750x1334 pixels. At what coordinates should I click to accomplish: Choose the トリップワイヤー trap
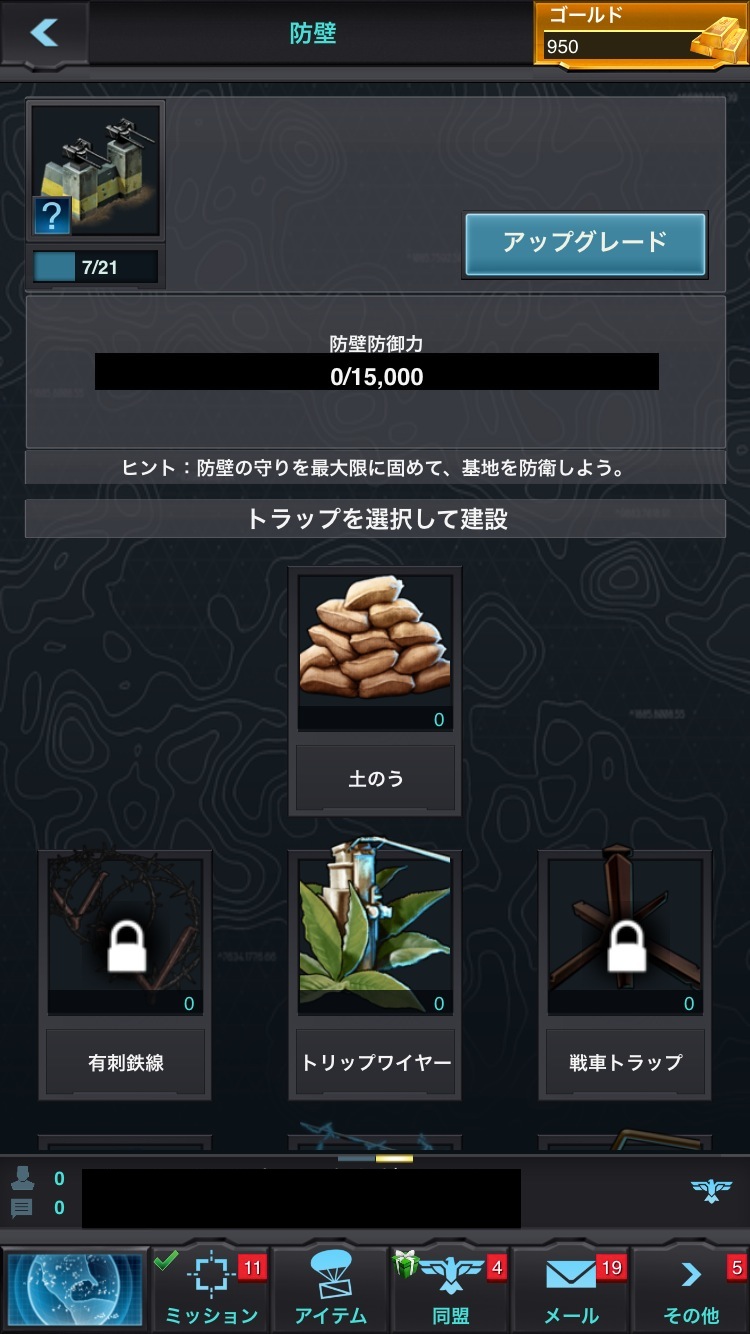pyautogui.click(x=375, y=975)
